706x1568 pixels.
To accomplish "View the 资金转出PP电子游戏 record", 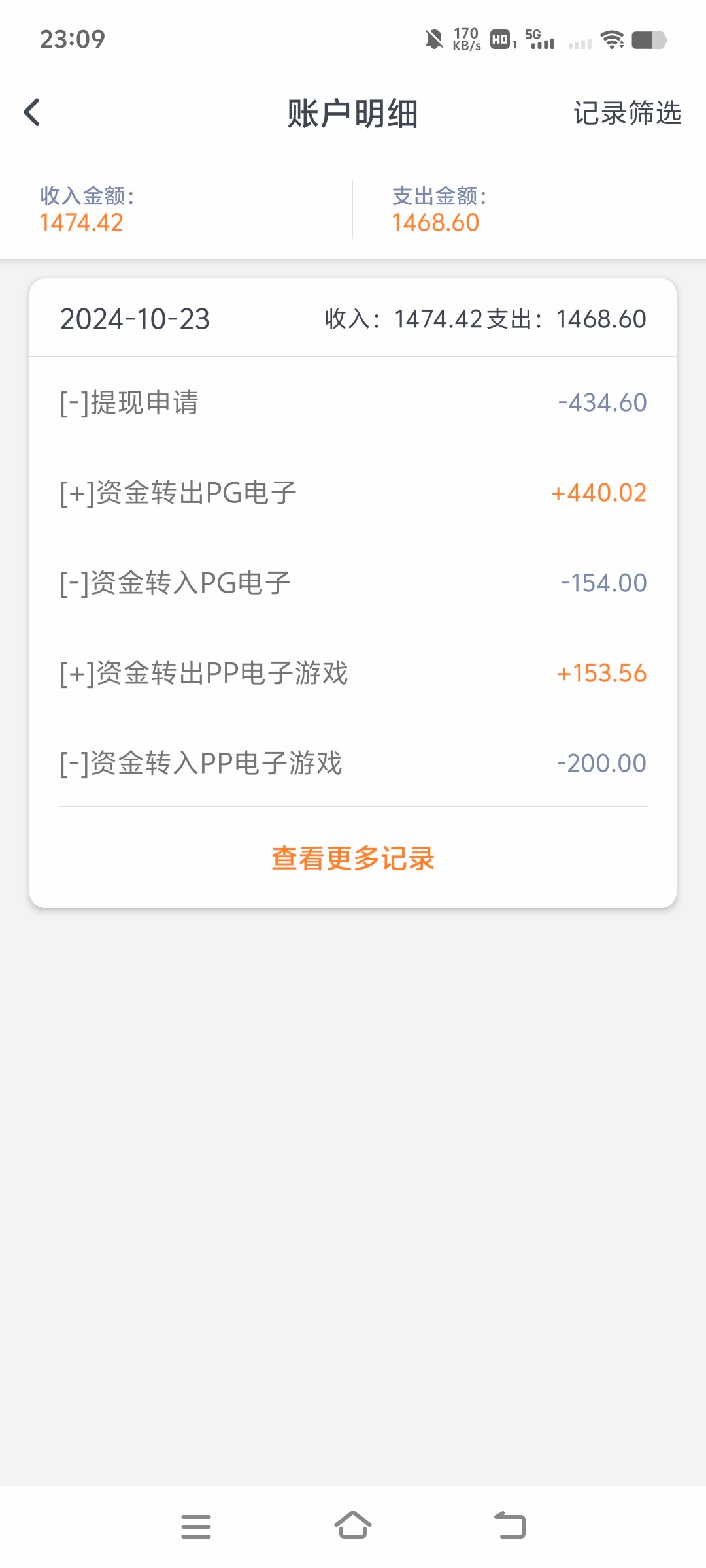I will [x=353, y=673].
